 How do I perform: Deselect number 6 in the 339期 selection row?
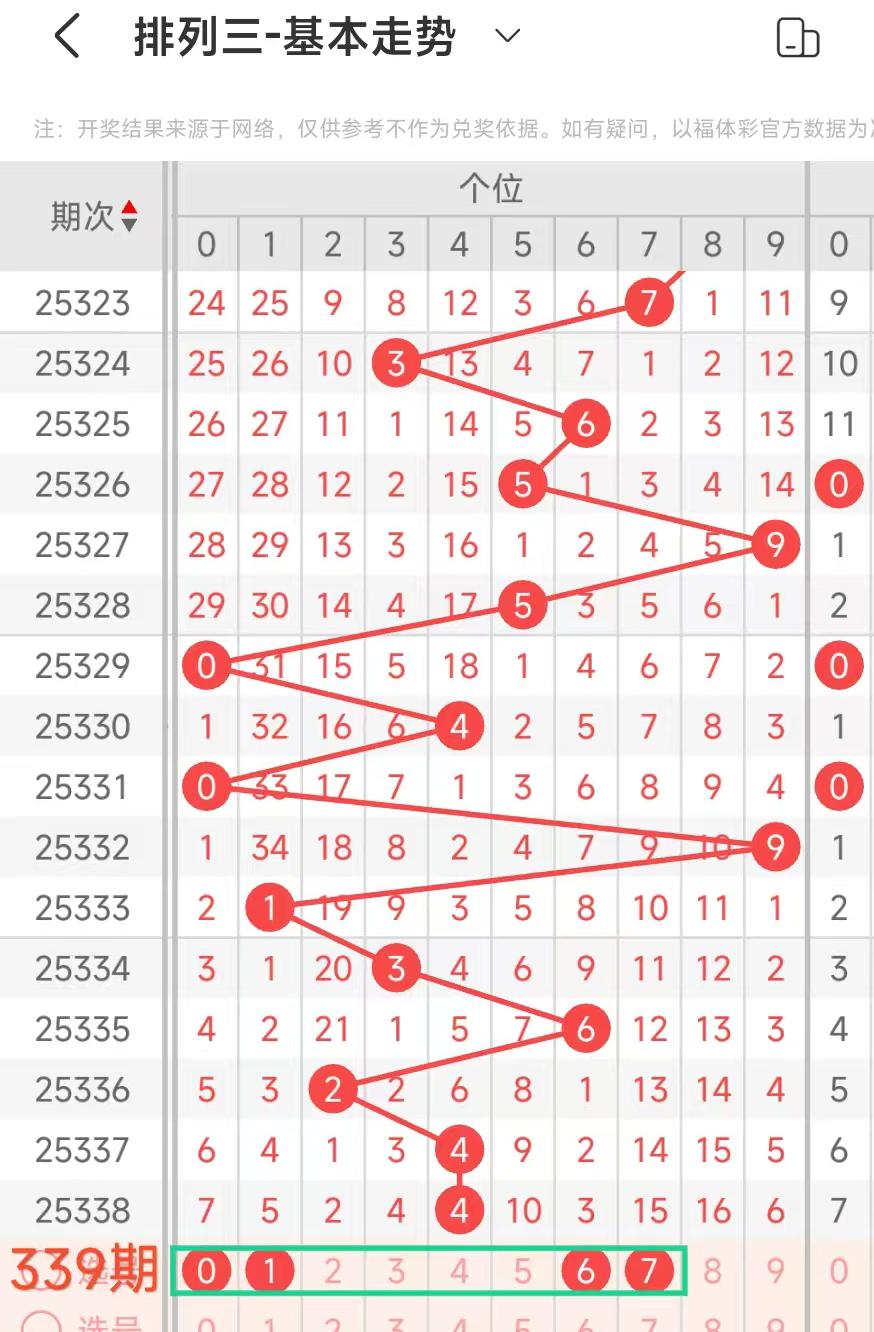[x=586, y=1271]
